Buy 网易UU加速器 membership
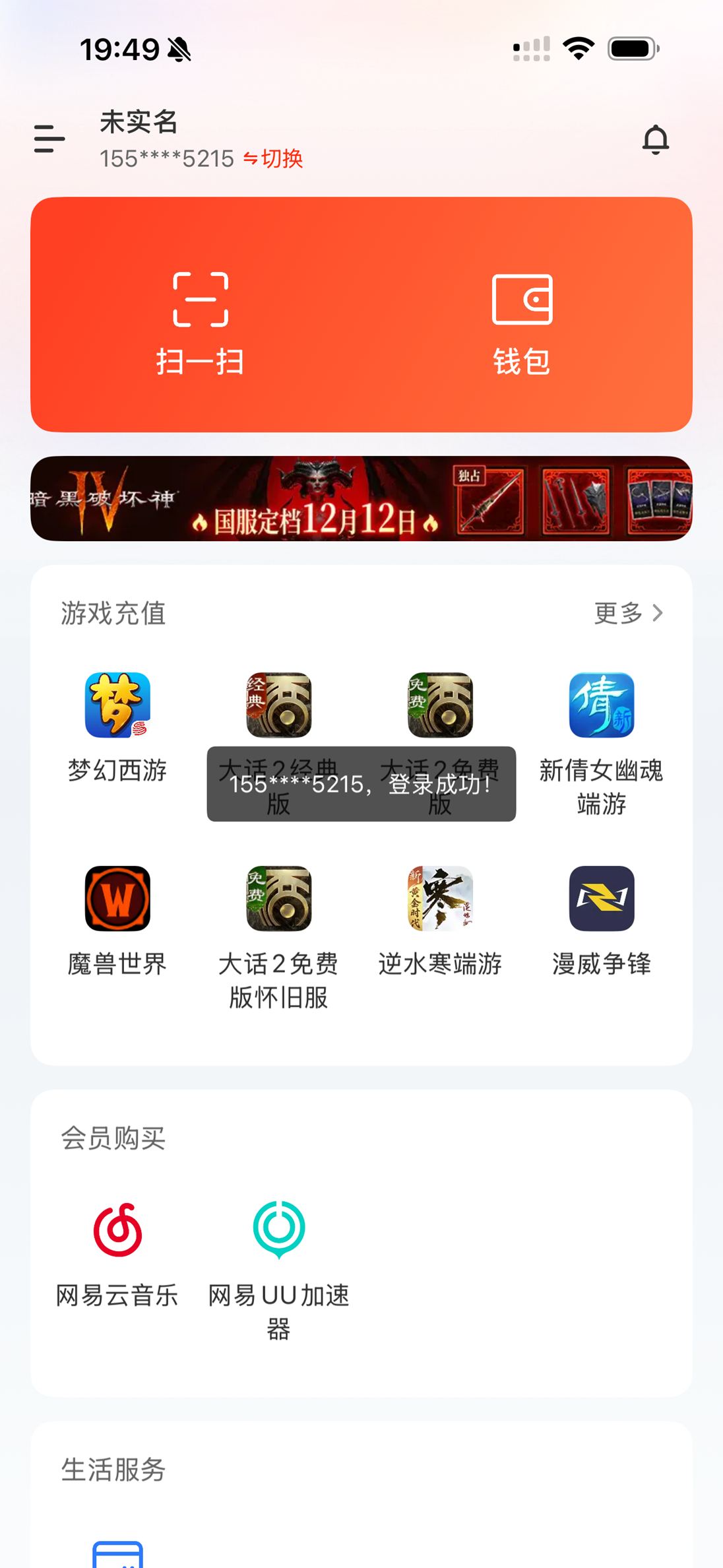 tap(278, 1230)
